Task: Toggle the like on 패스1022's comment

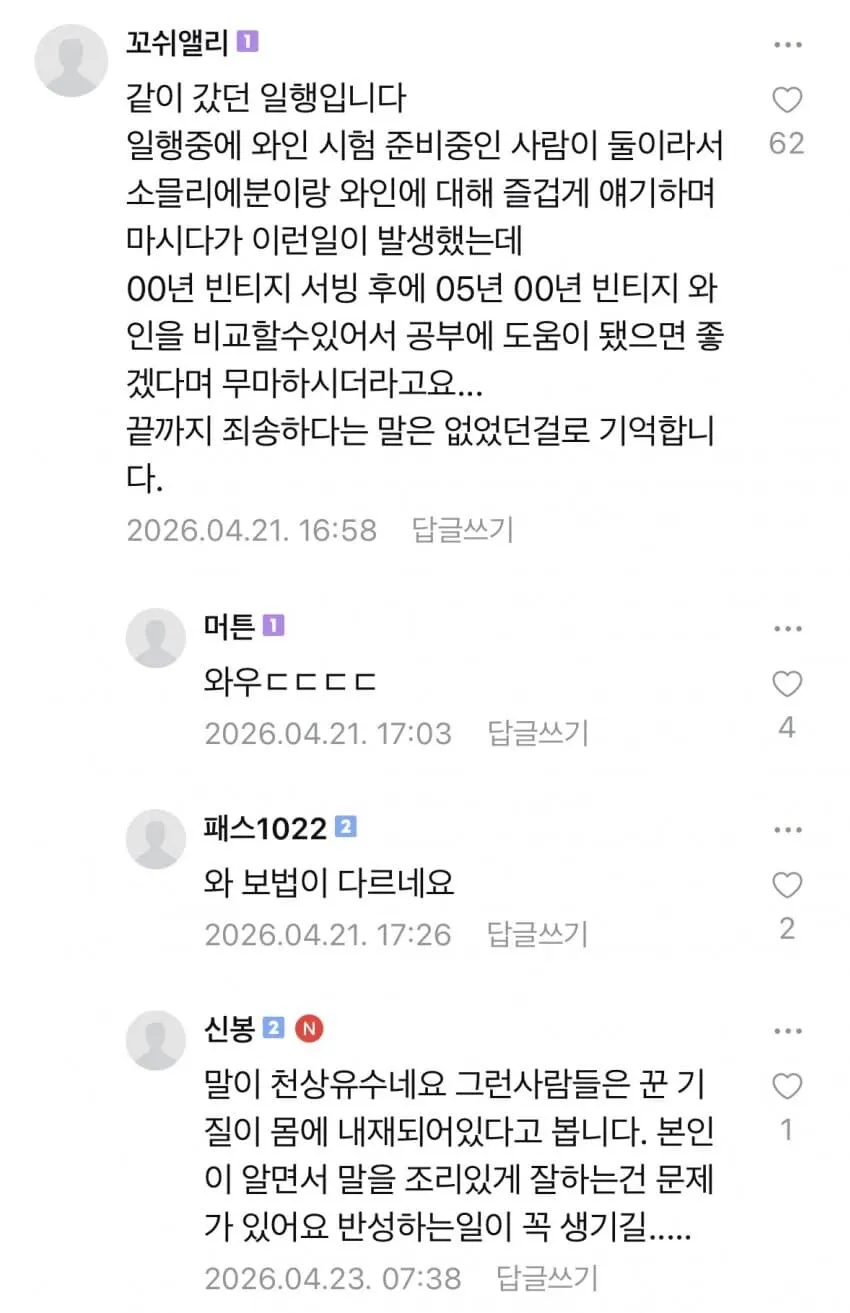Action: [789, 885]
